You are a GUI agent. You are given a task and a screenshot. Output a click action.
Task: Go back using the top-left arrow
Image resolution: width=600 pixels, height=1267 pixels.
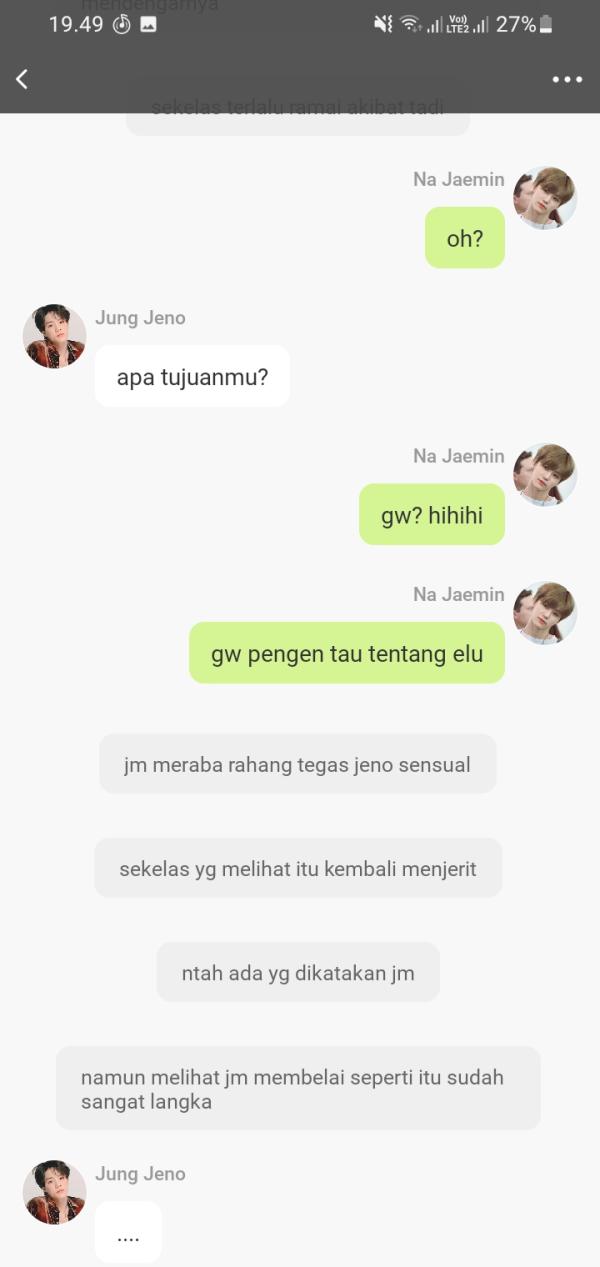coord(22,79)
